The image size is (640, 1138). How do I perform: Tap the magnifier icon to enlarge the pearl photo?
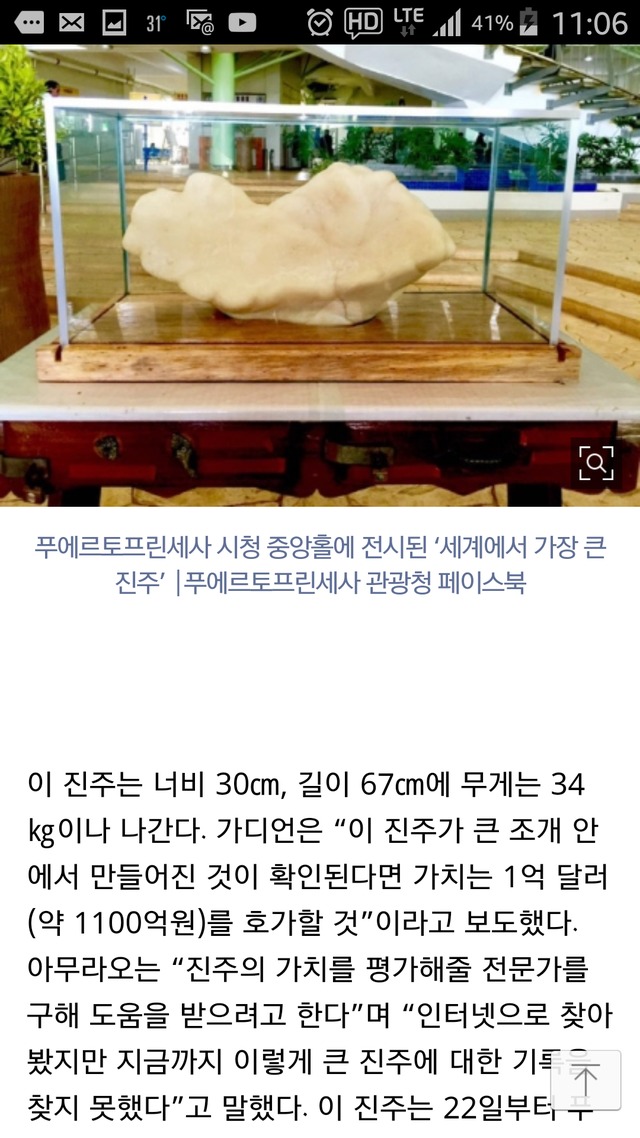click(x=595, y=464)
